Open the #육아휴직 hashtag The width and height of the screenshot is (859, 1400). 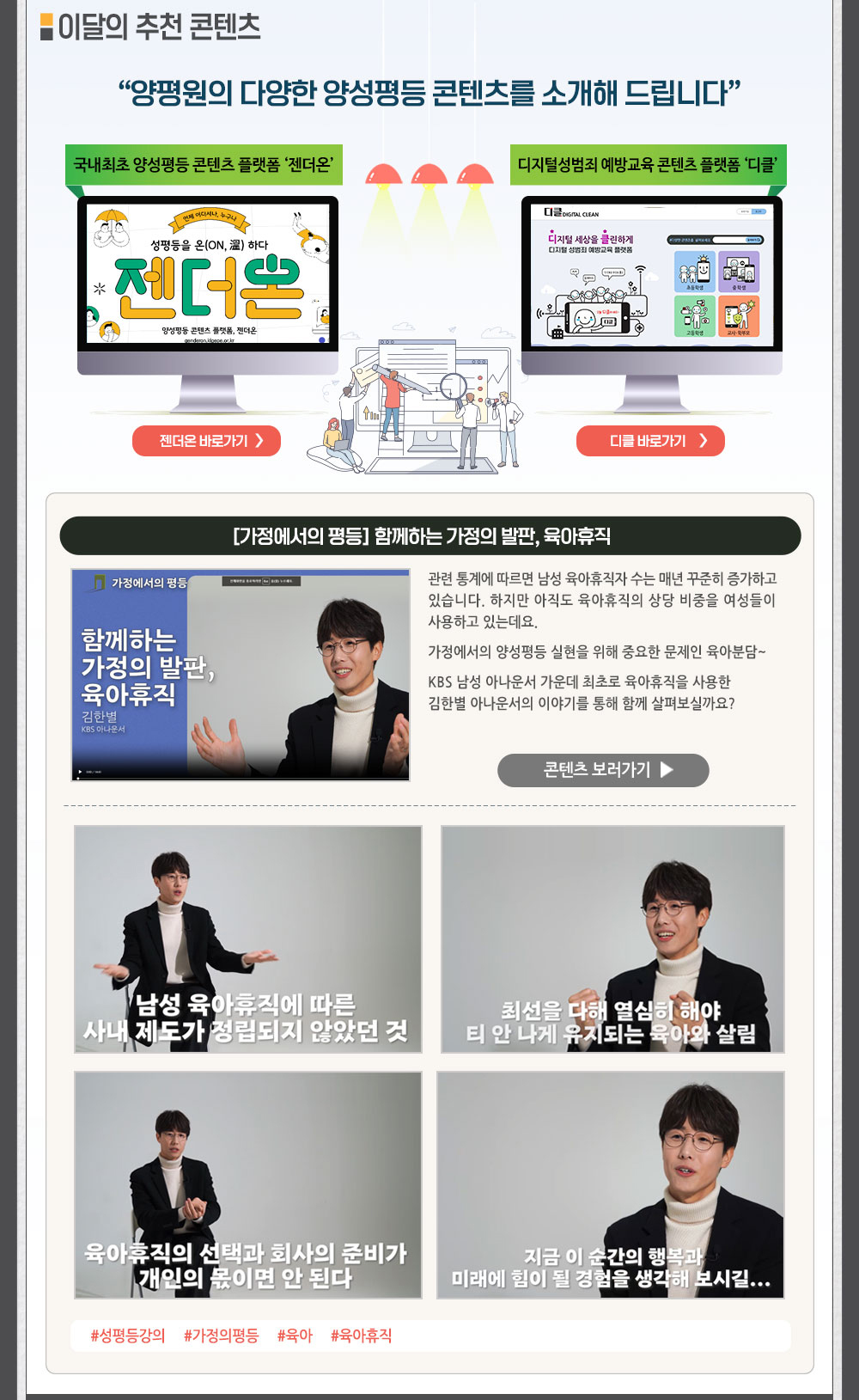(x=361, y=1336)
